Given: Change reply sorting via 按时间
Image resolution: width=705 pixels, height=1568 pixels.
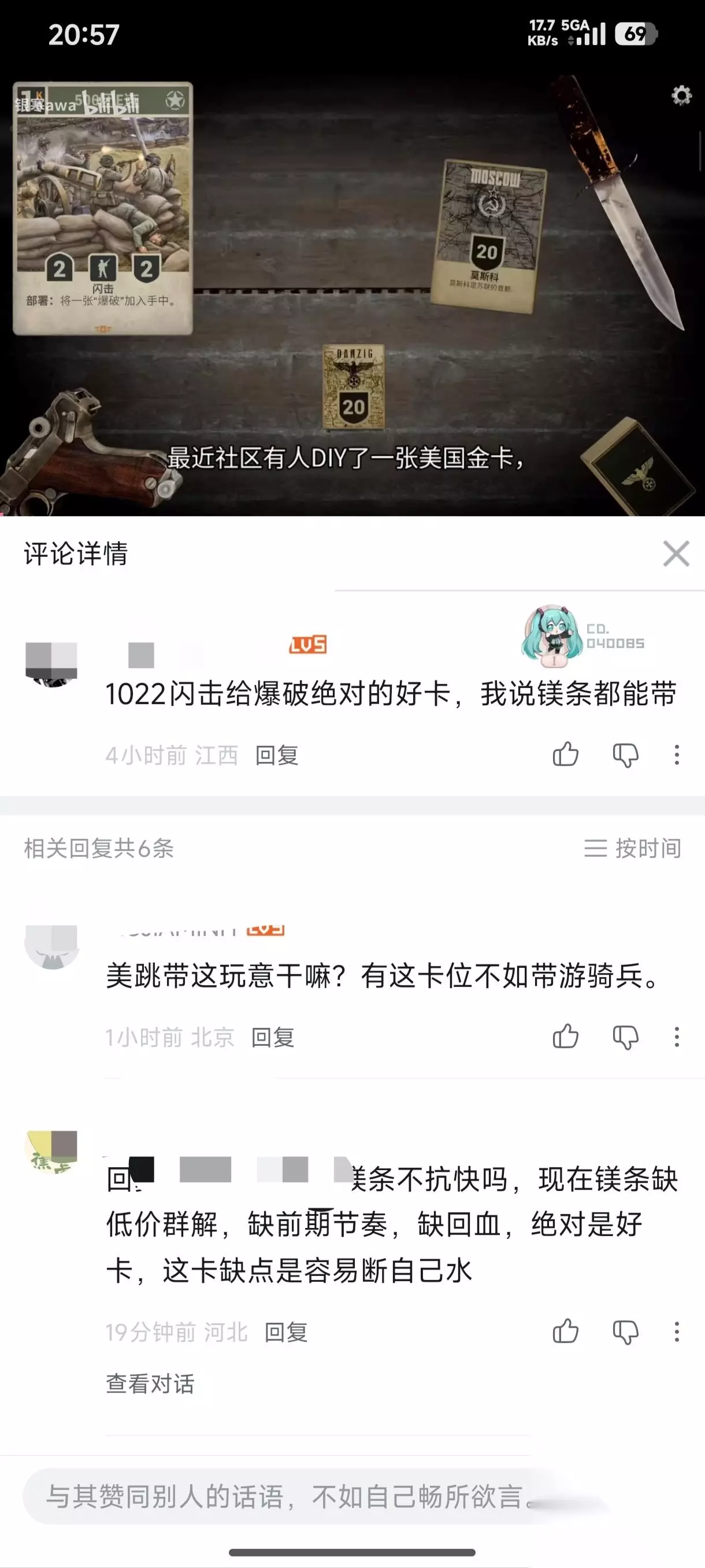Looking at the screenshot, I should click(633, 848).
